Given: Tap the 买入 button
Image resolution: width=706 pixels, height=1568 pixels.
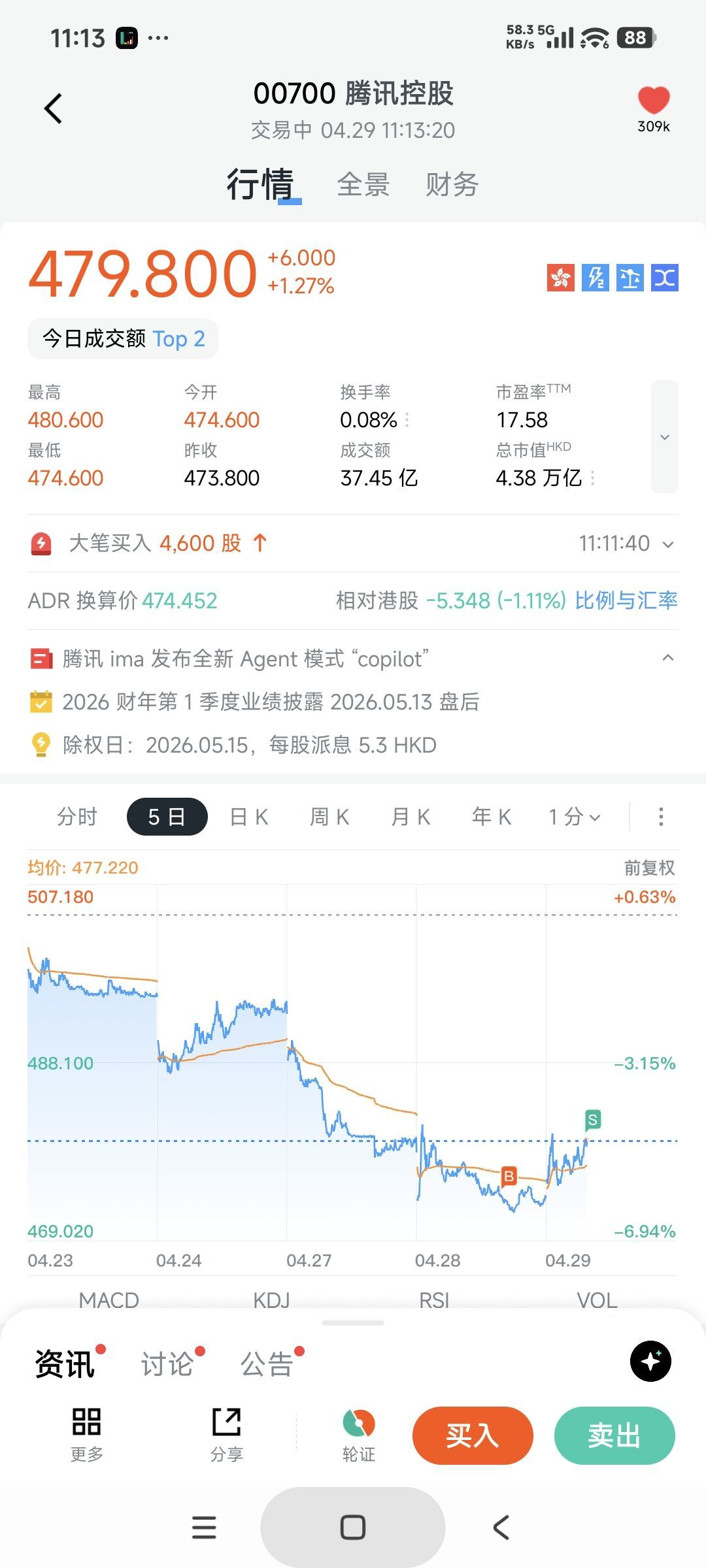Looking at the screenshot, I should point(472,1436).
